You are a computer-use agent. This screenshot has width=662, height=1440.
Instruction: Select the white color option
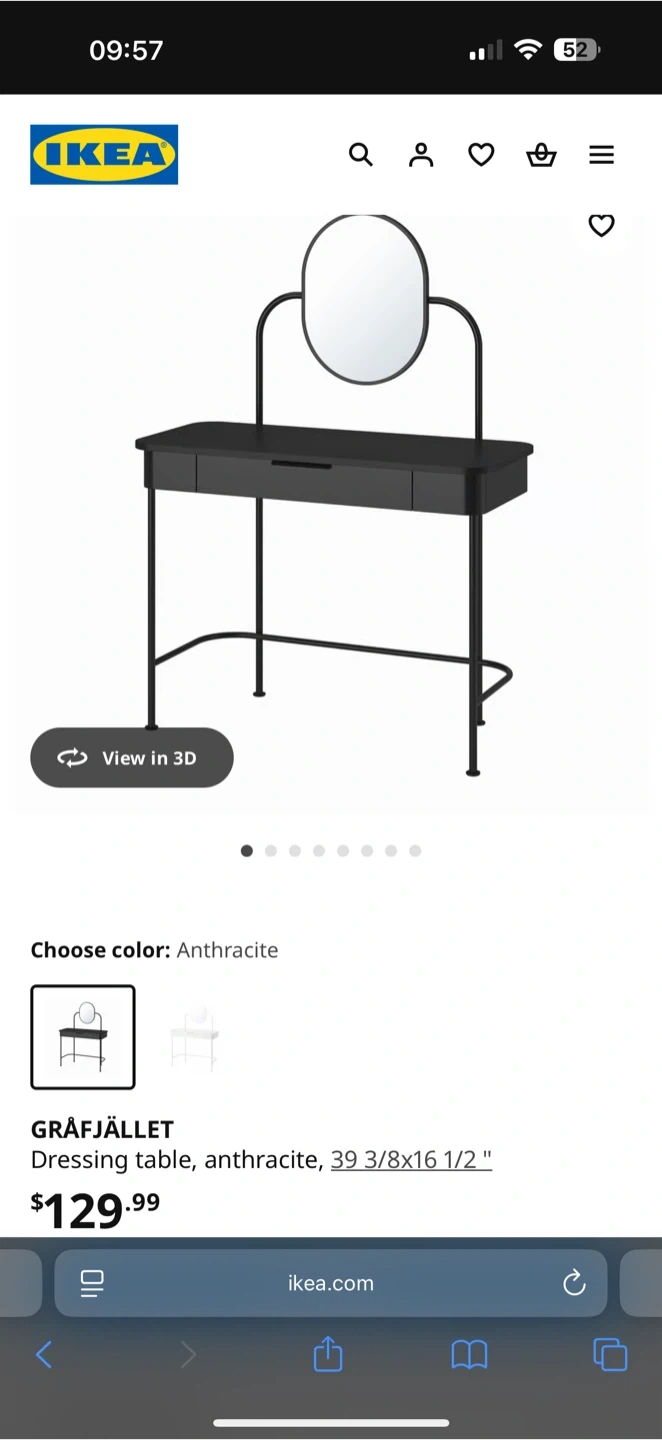click(x=194, y=1037)
